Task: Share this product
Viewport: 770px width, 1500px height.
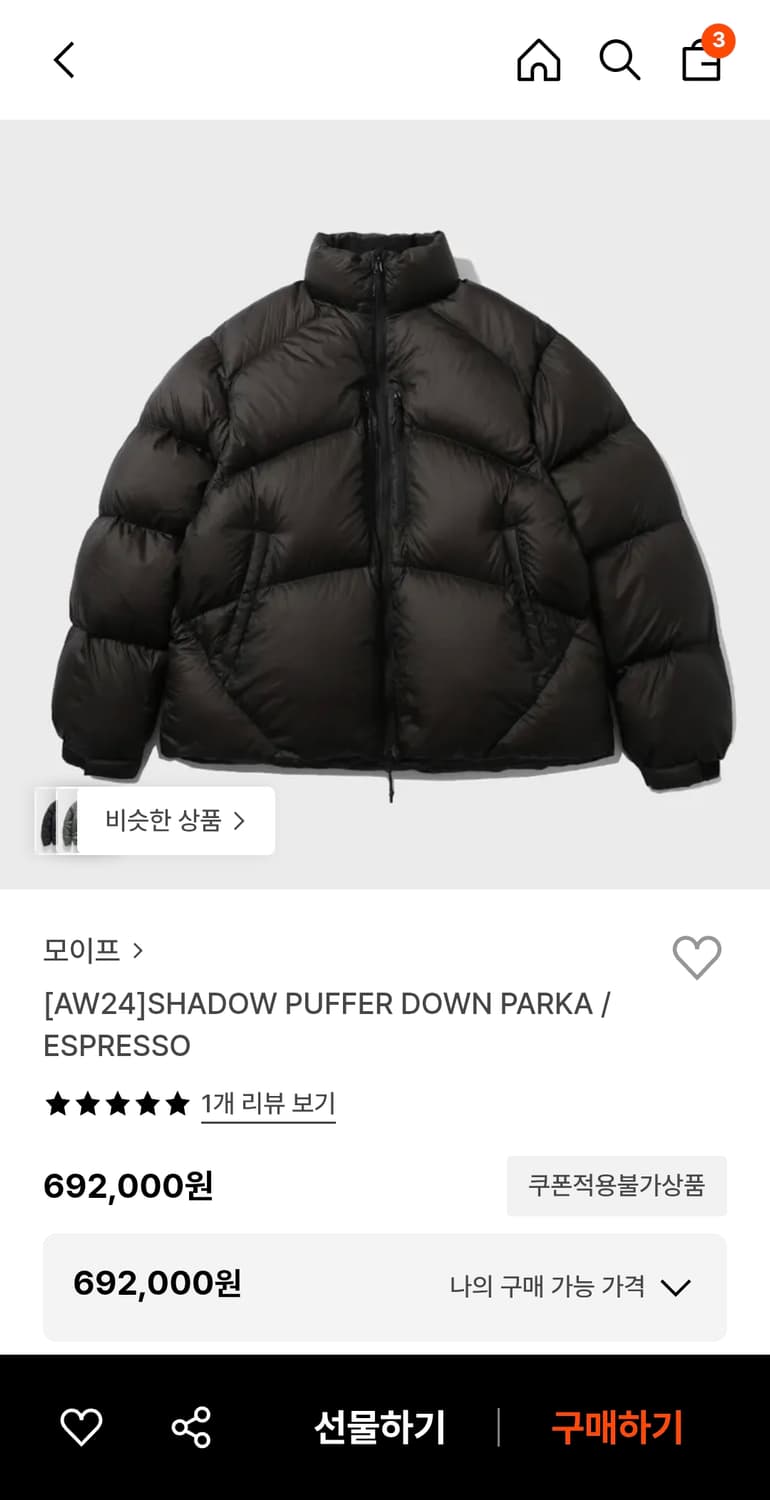Action: tap(190, 1428)
